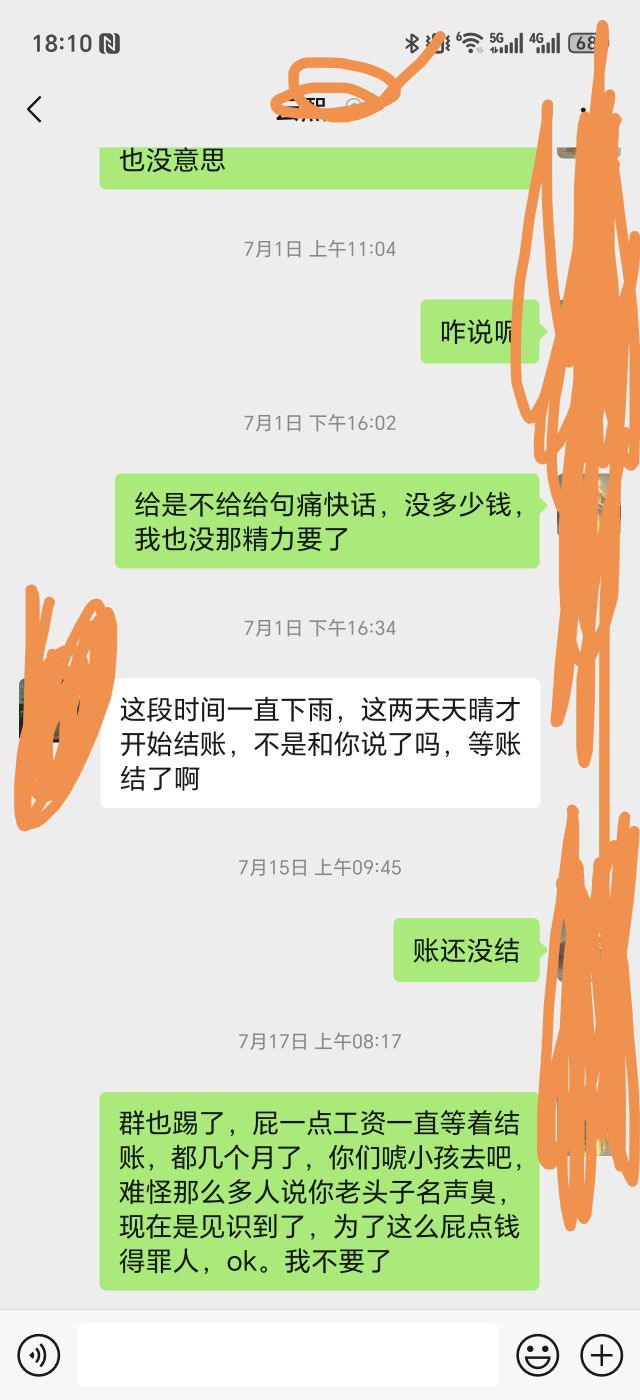The width and height of the screenshot is (640, 1400).
Task: Tap the message text input field
Action: coord(288,1355)
